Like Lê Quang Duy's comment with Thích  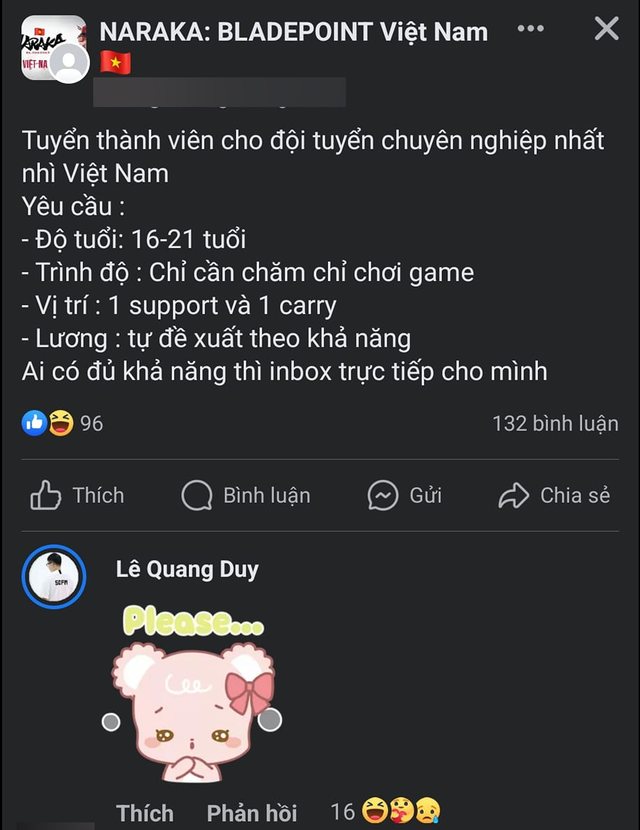(144, 812)
